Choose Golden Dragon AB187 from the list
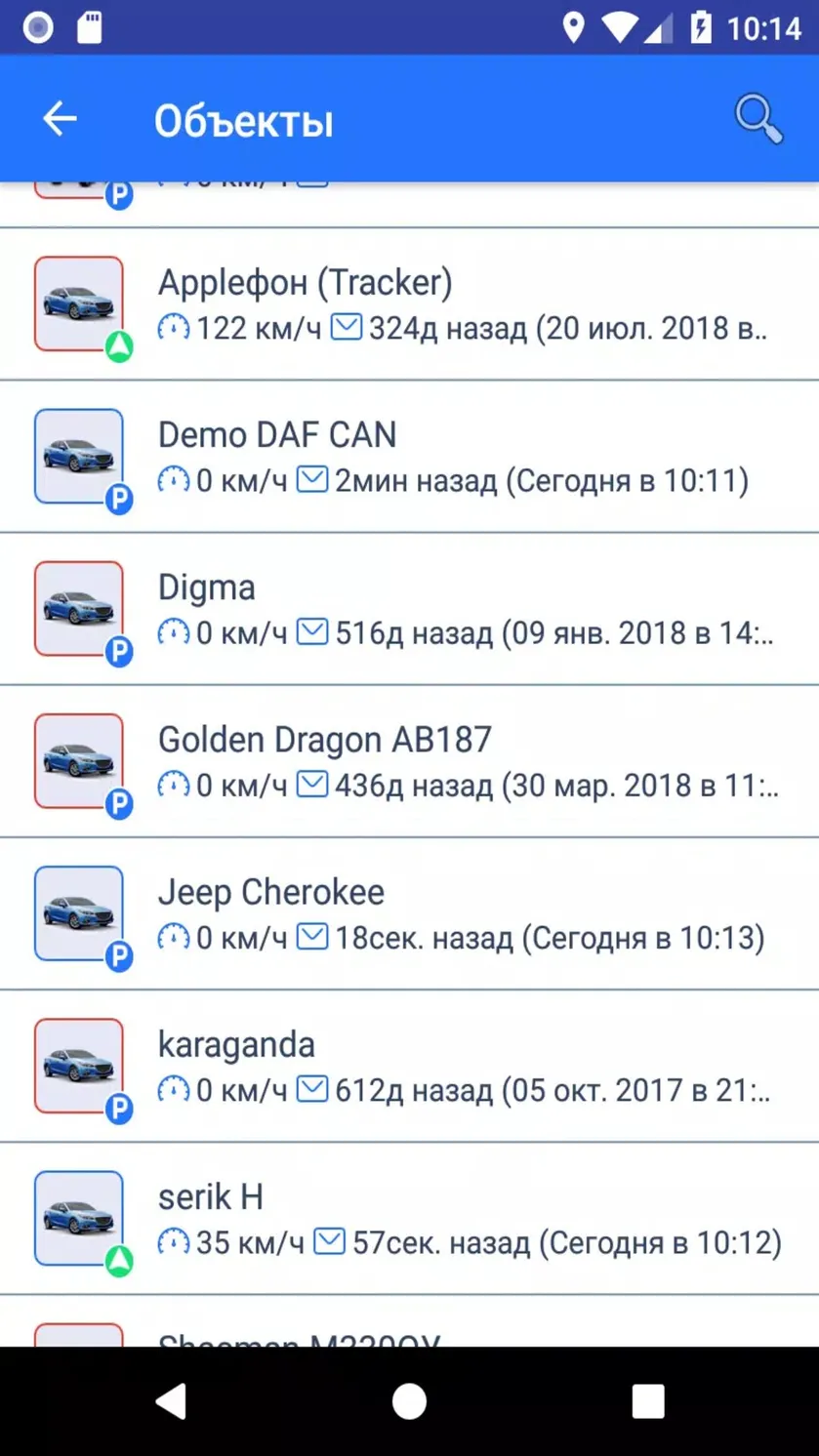 tap(409, 761)
